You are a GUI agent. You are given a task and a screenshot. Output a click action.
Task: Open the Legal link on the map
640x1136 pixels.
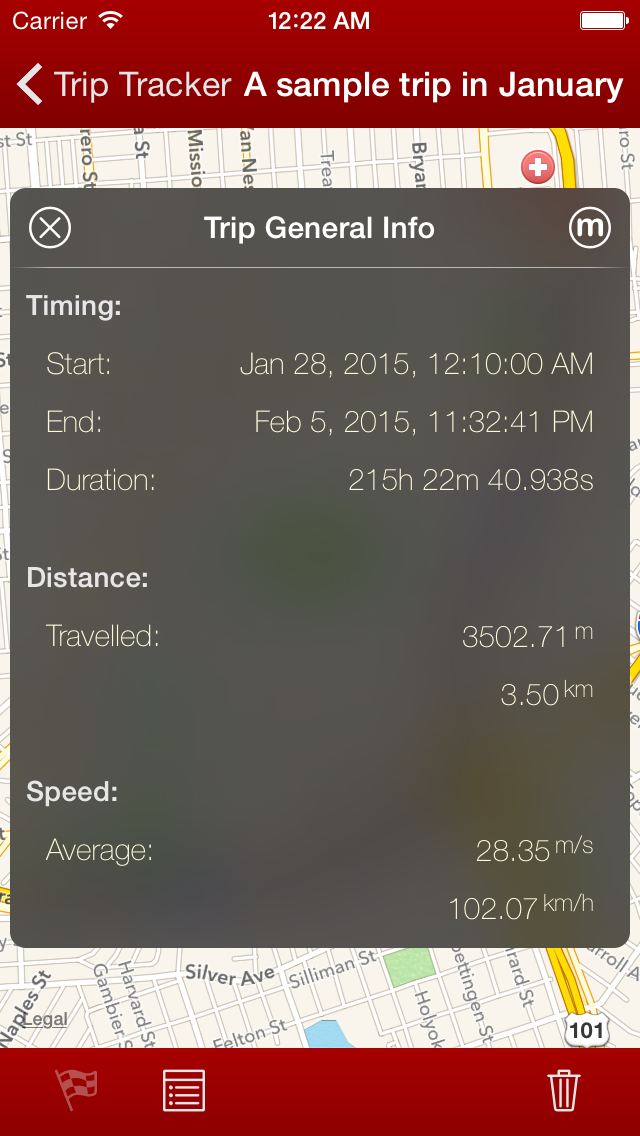pyautogui.click(x=44, y=1020)
